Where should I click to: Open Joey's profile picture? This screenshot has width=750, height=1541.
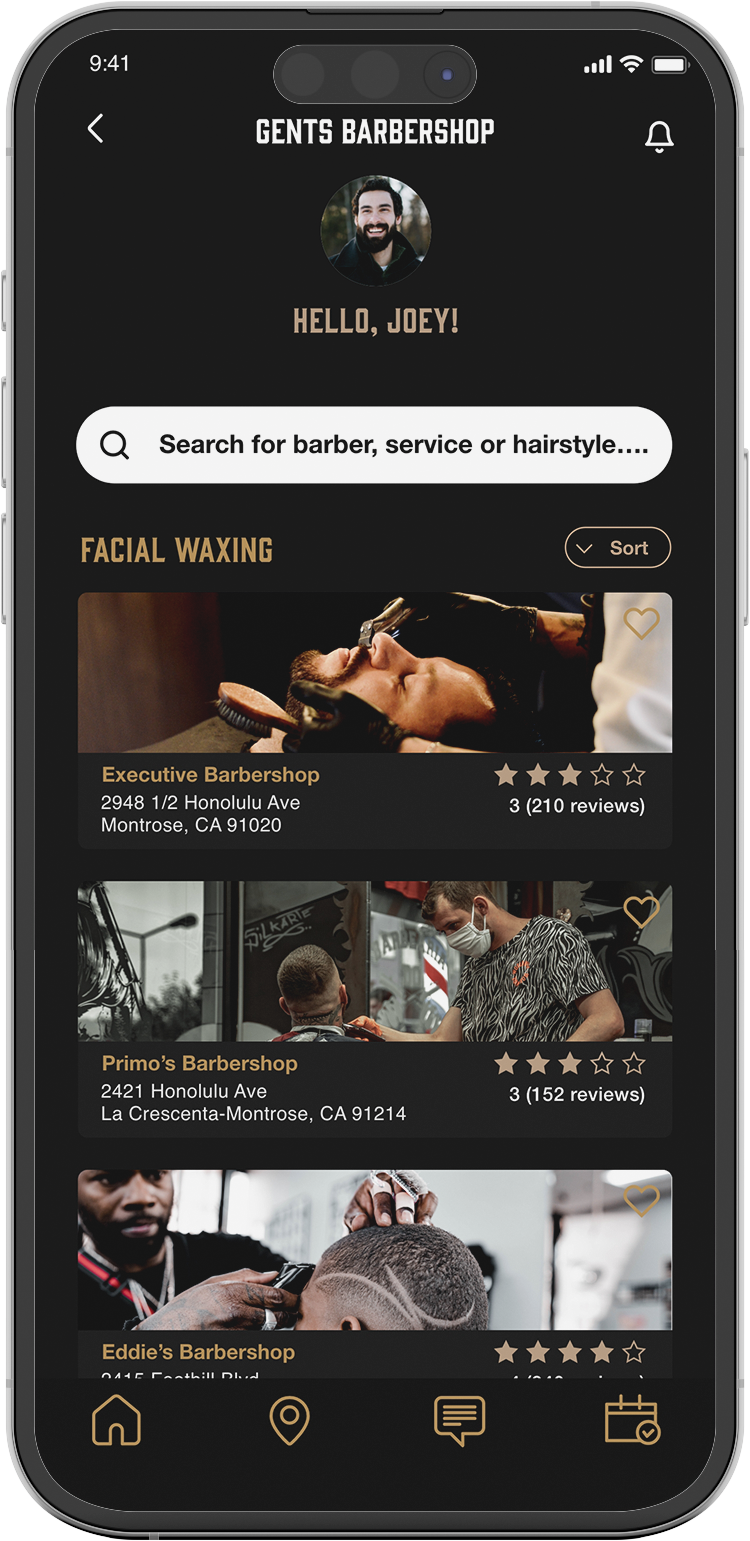376,231
